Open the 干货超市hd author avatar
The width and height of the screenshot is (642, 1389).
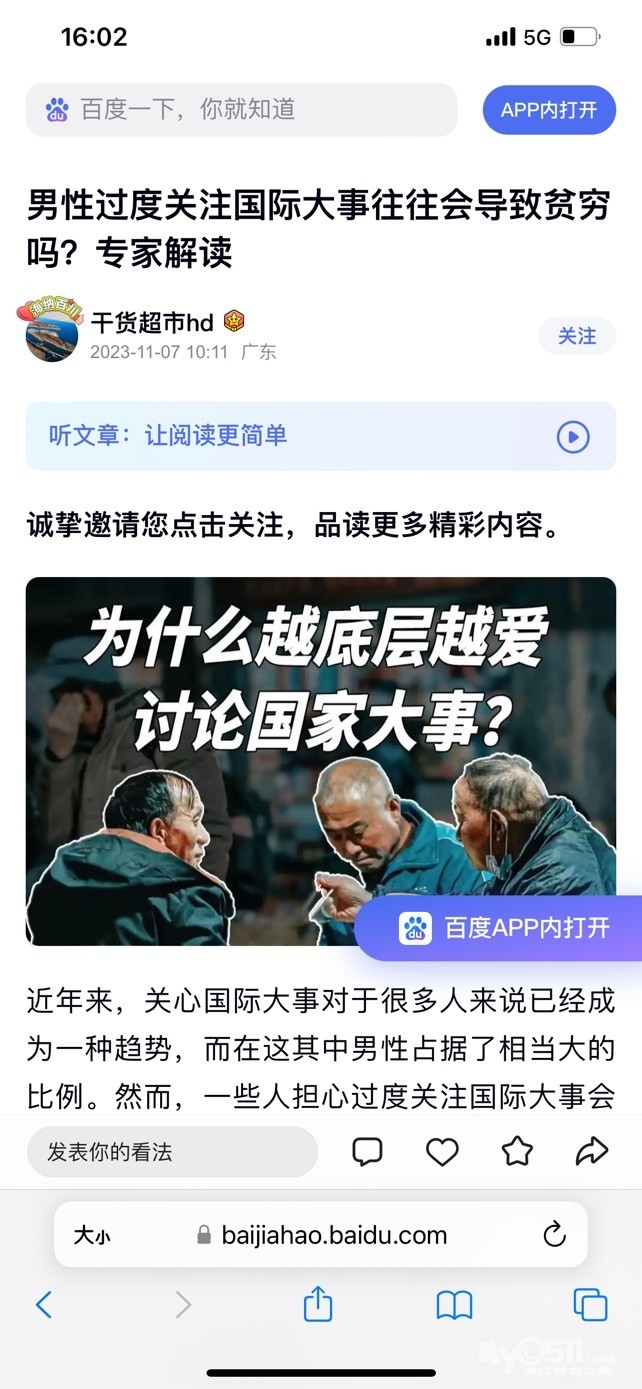[52, 334]
